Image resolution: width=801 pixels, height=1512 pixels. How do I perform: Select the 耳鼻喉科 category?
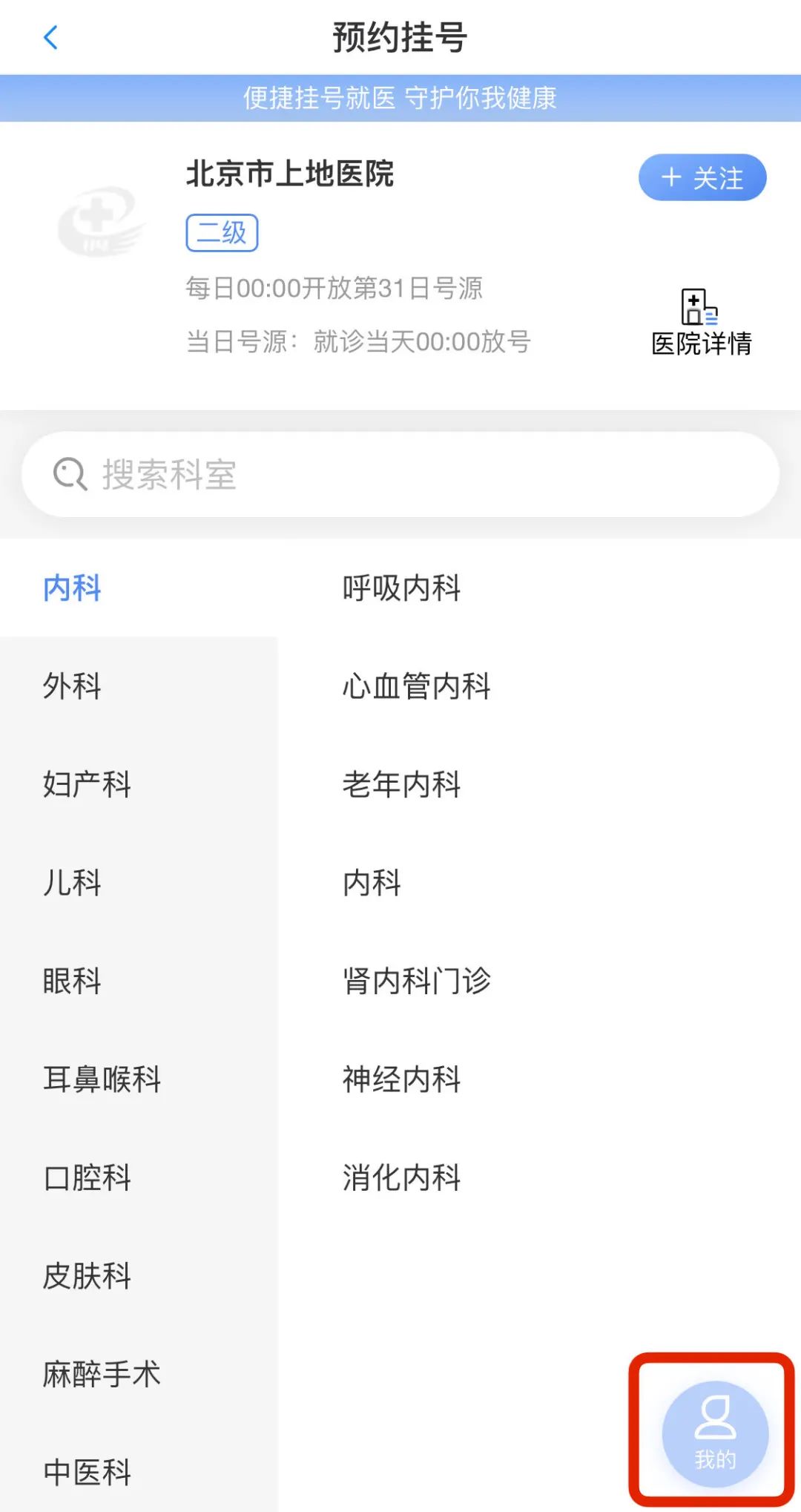[x=139, y=1079]
